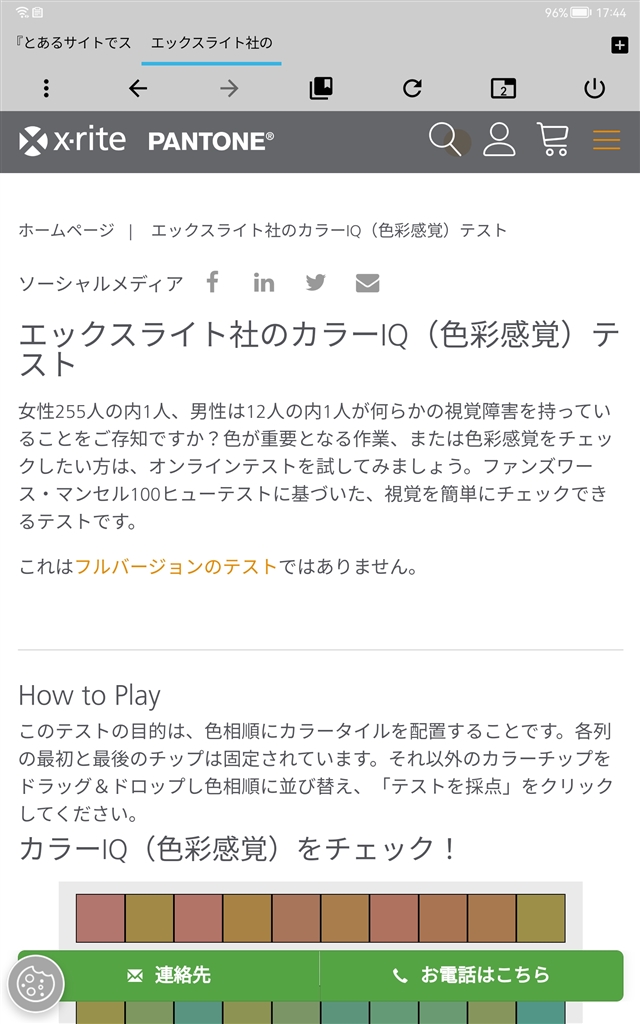Open the フルバージョンのテスト link
Screen dimensions: 640x1024
click(x=176, y=566)
